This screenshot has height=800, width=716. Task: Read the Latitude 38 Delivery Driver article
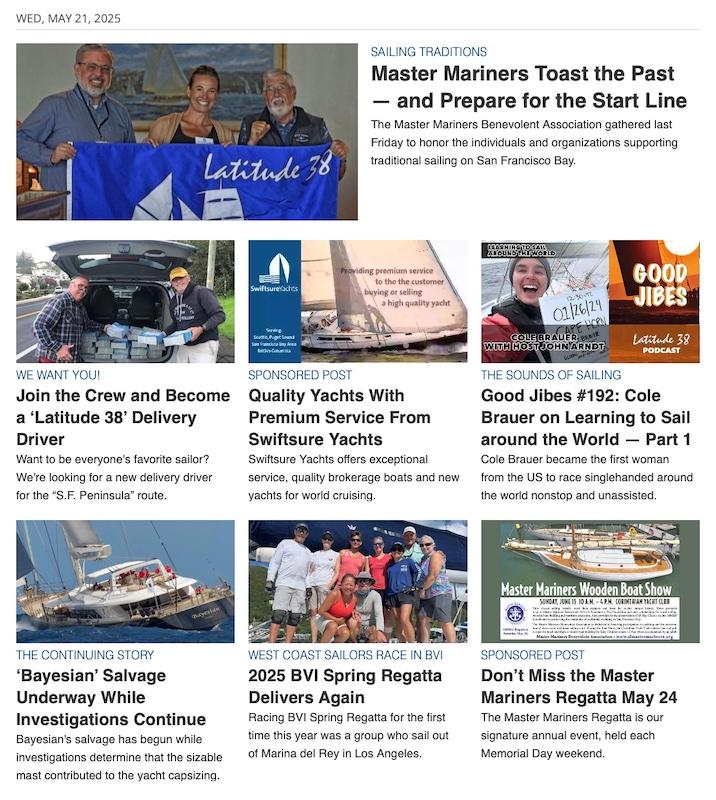point(123,417)
